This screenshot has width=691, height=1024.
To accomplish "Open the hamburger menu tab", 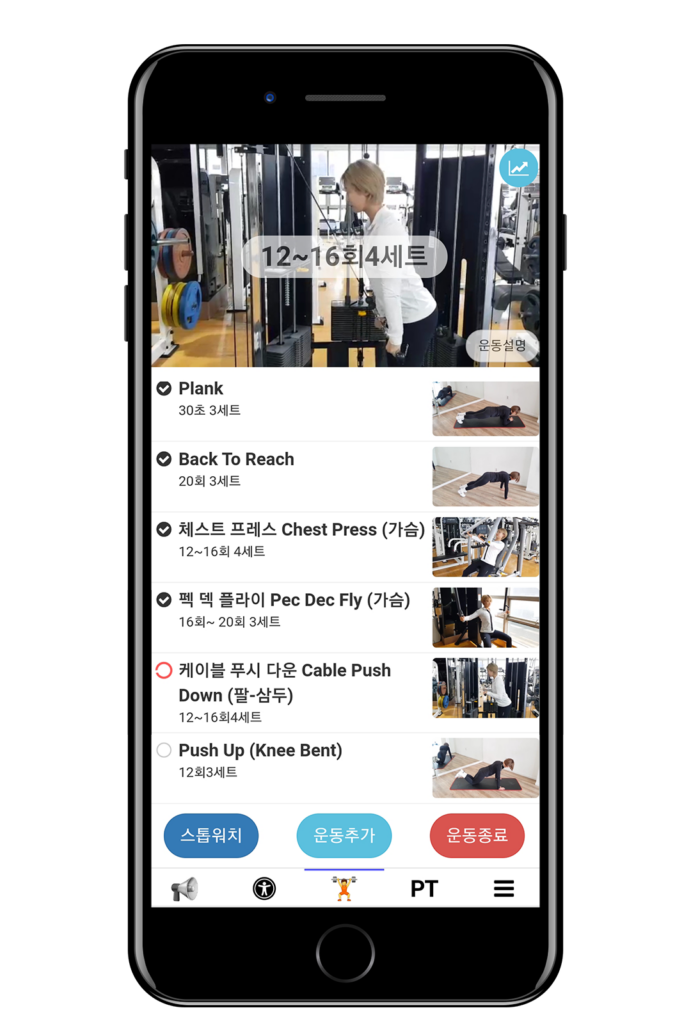I will point(504,888).
